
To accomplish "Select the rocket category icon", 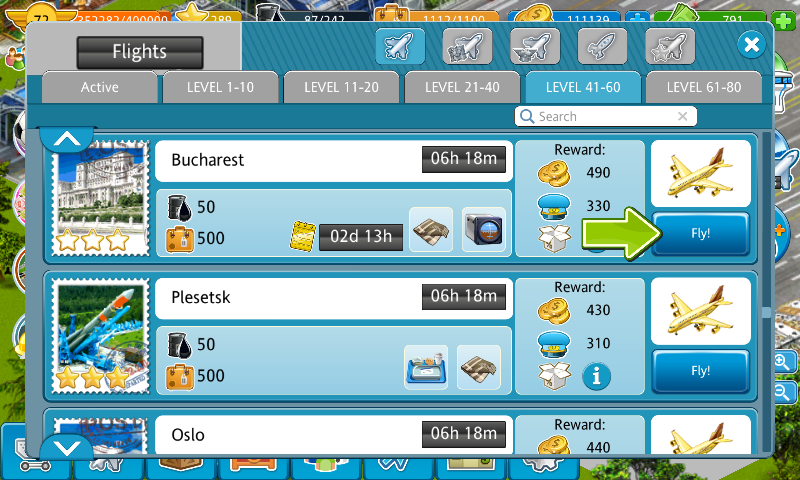I will 602,46.
